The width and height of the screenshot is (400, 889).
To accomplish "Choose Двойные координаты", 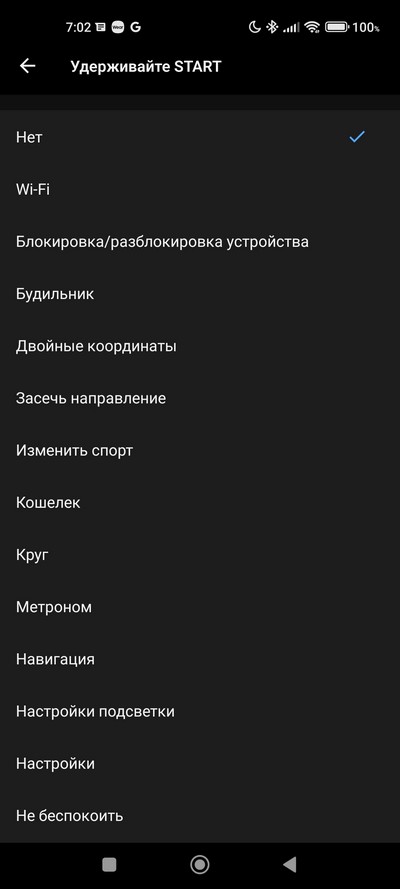I will (200, 346).
